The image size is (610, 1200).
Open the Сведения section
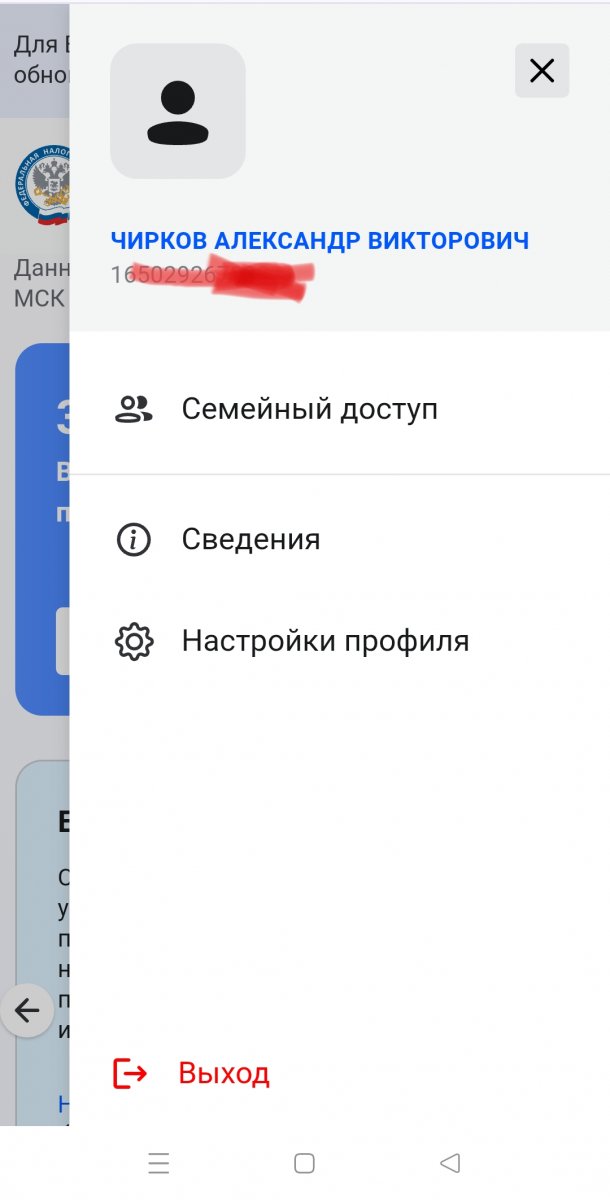coord(250,540)
